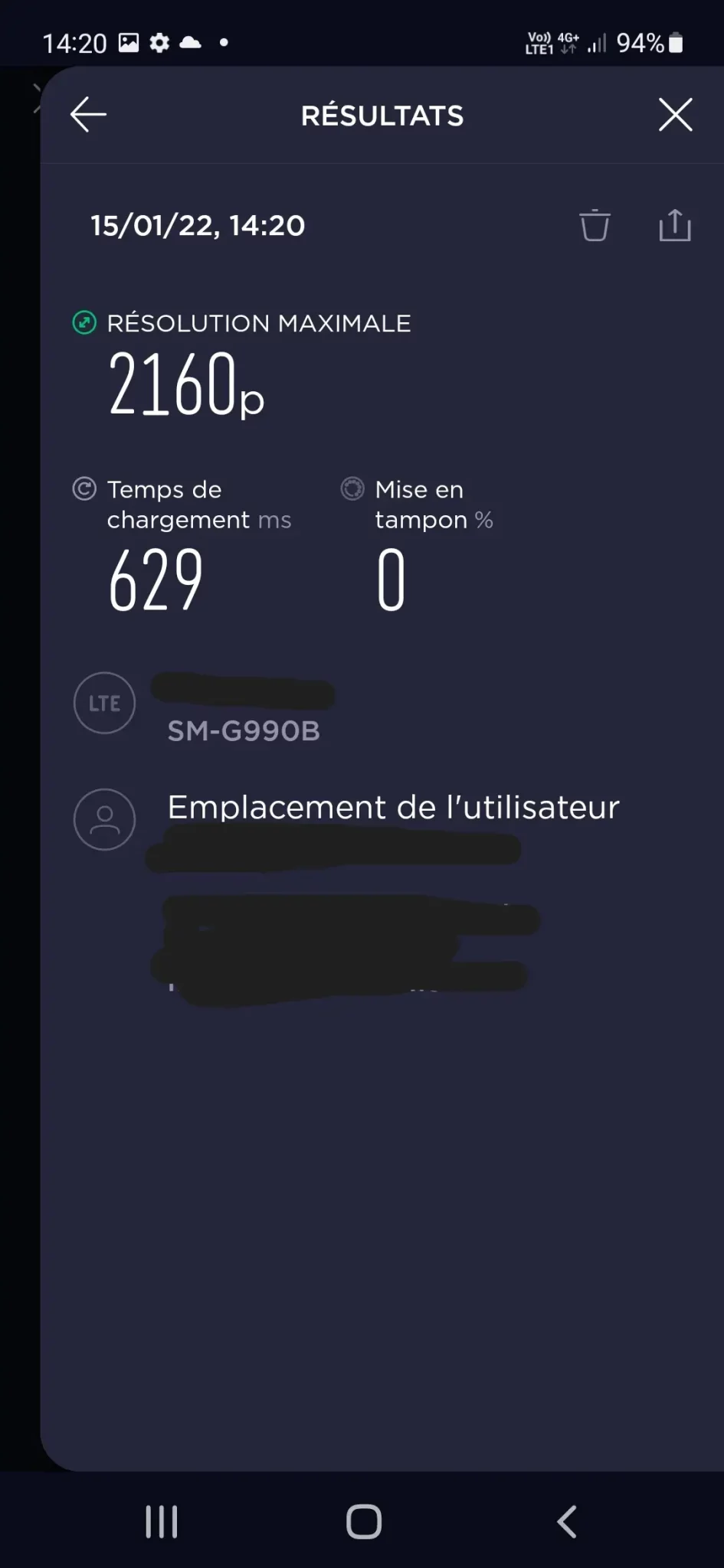Close the results panel

(x=675, y=115)
